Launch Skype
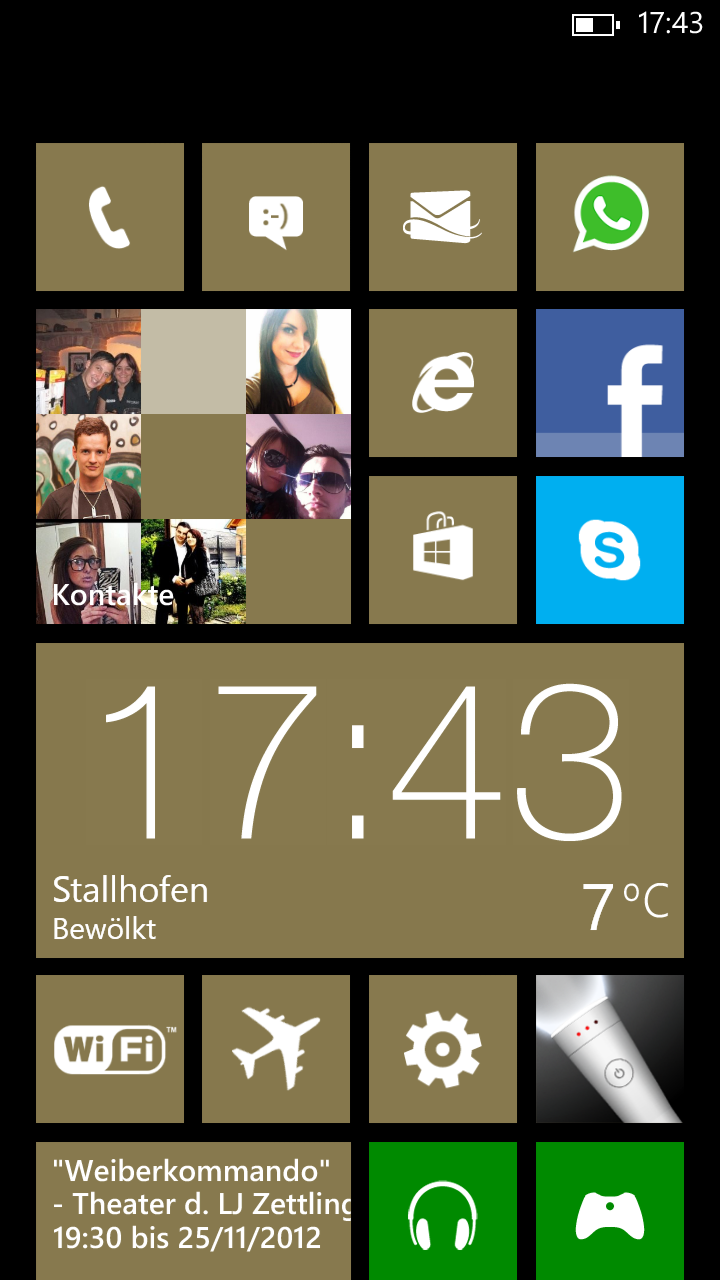 [x=610, y=550]
